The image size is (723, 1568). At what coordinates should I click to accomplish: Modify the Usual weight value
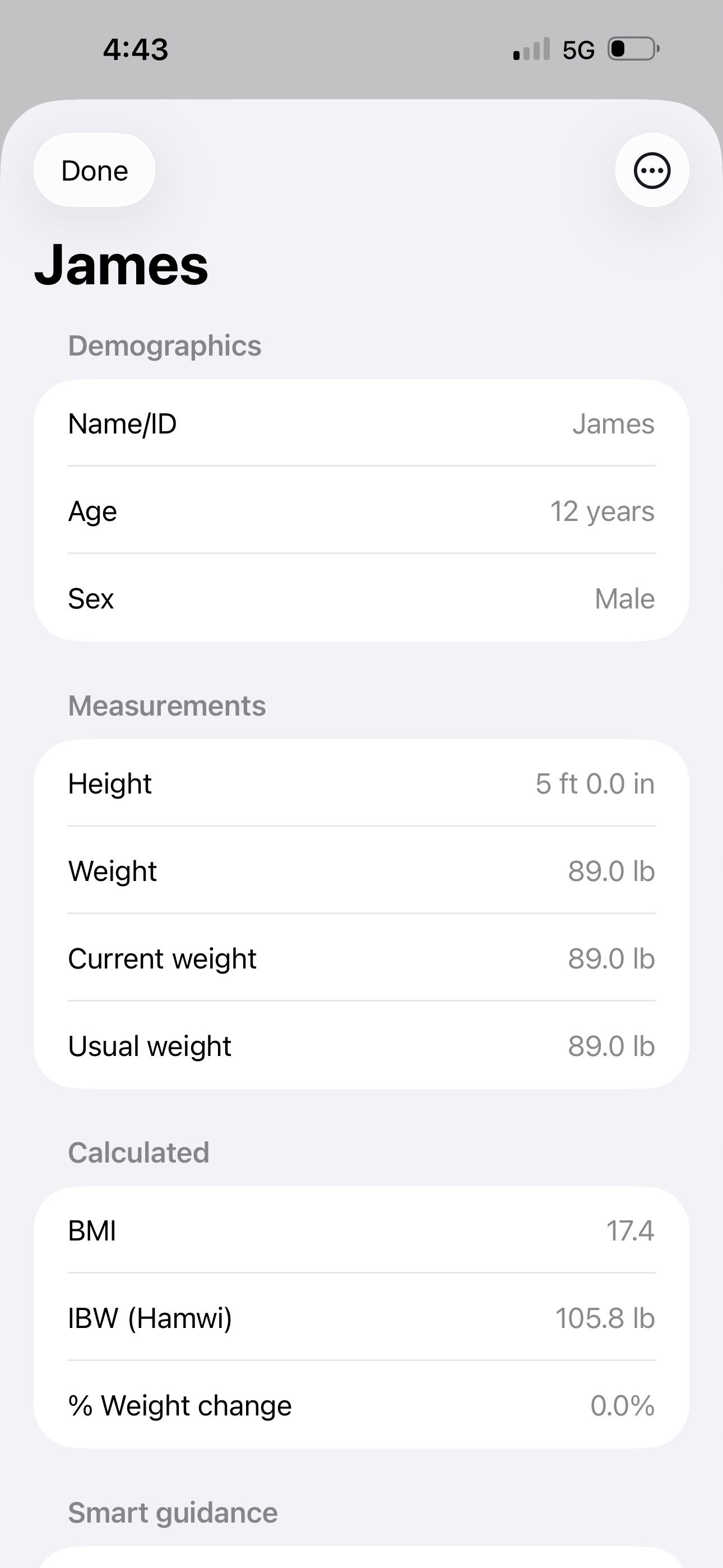tap(361, 1045)
